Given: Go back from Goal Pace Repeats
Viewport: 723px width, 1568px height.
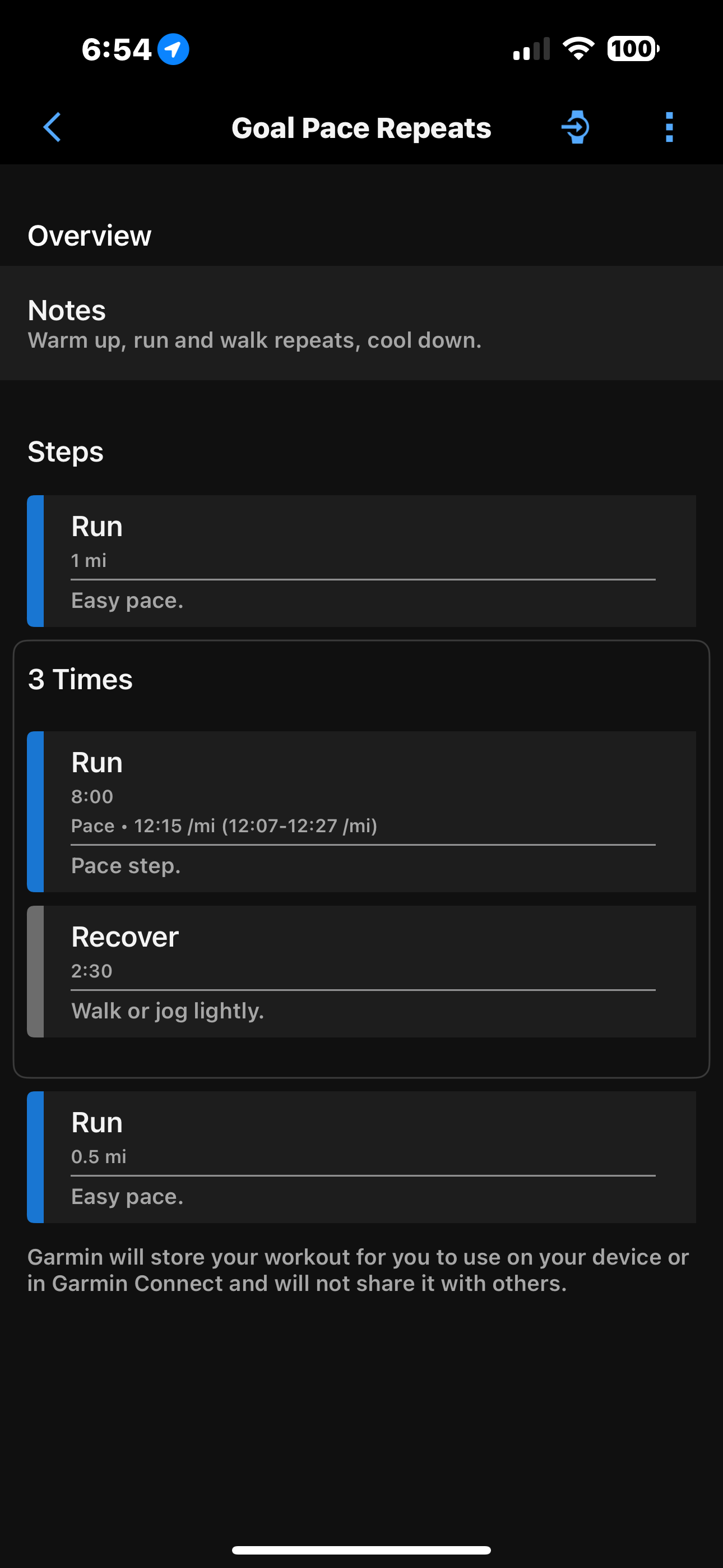Looking at the screenshot, I should pyautogui.click(x=52, y=127).
